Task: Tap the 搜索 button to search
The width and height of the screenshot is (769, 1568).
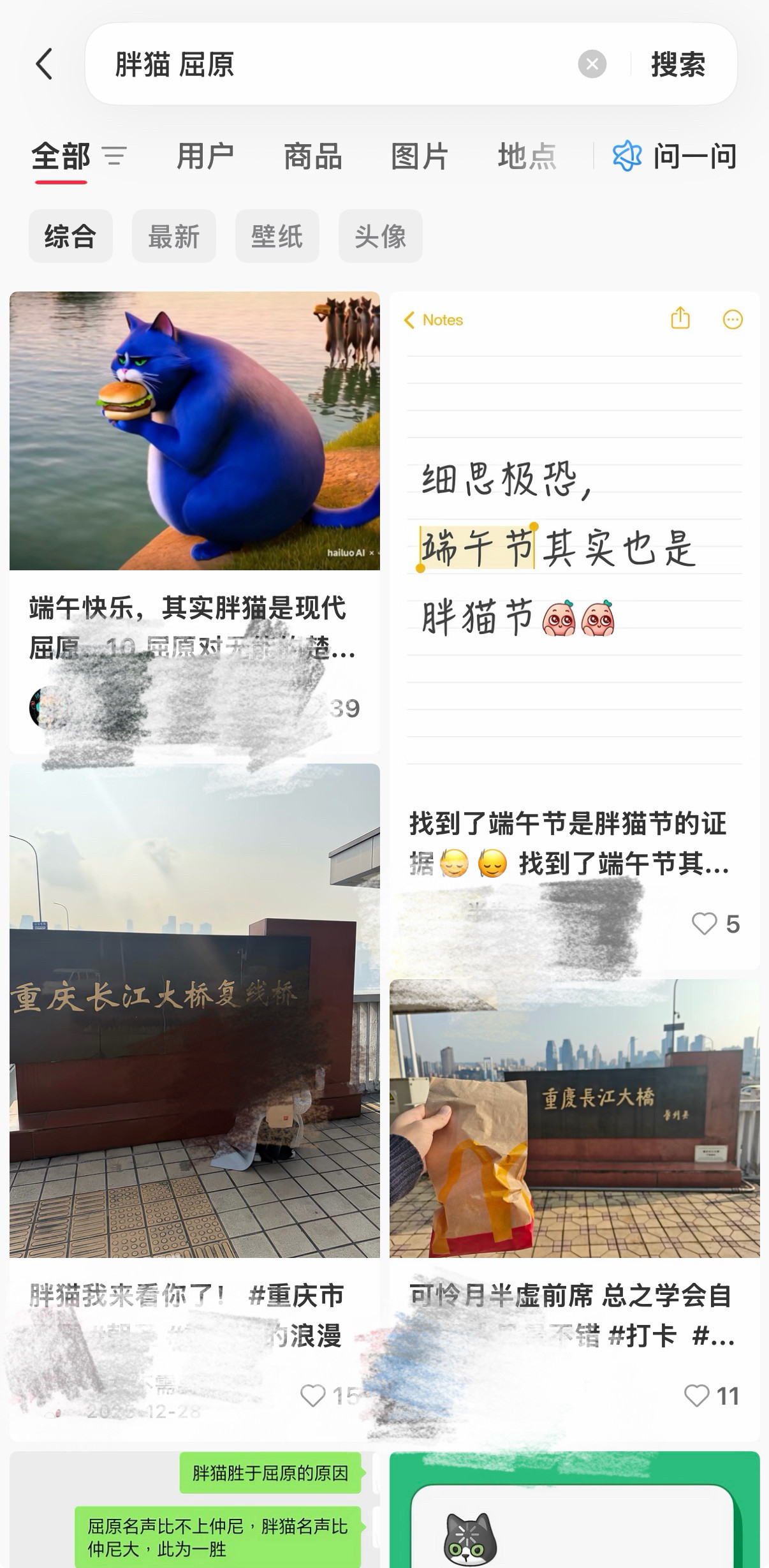Action: [x=678, y=64]
